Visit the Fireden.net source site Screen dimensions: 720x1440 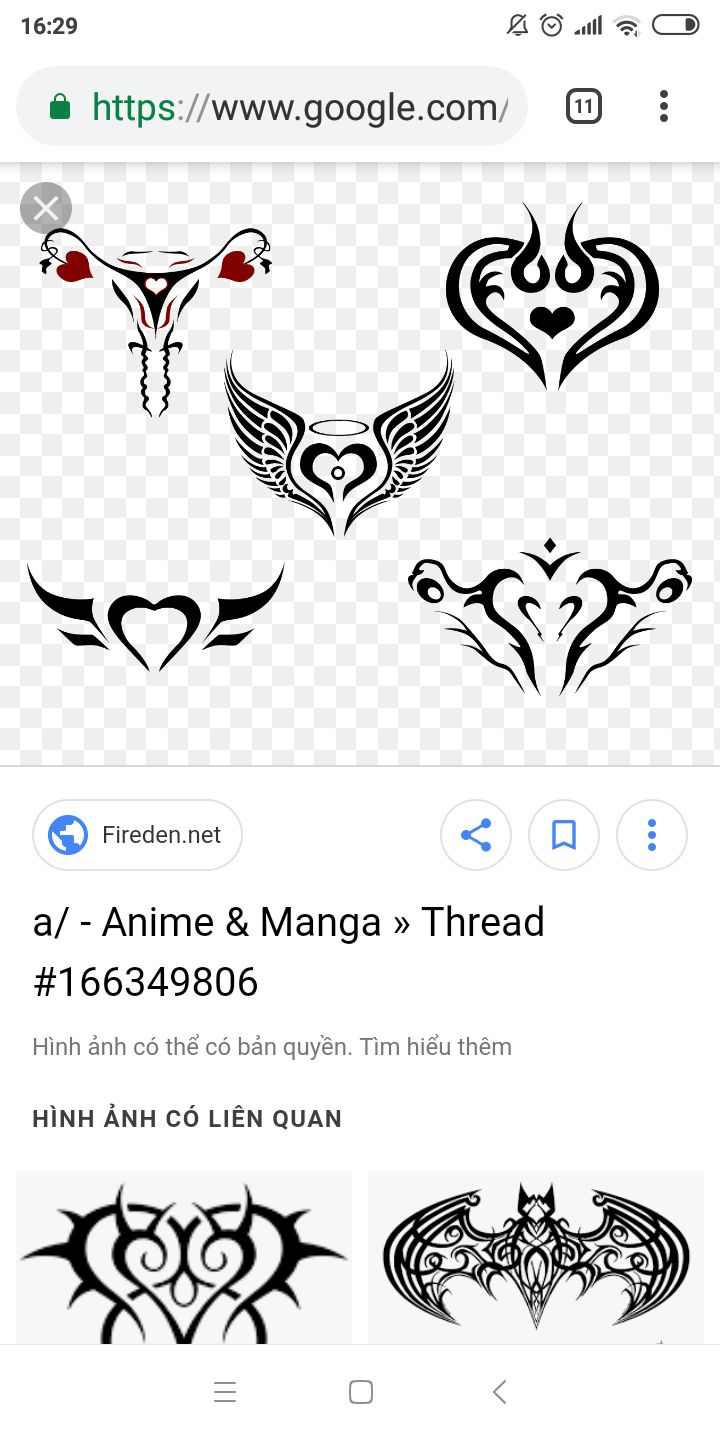(138, 835)
